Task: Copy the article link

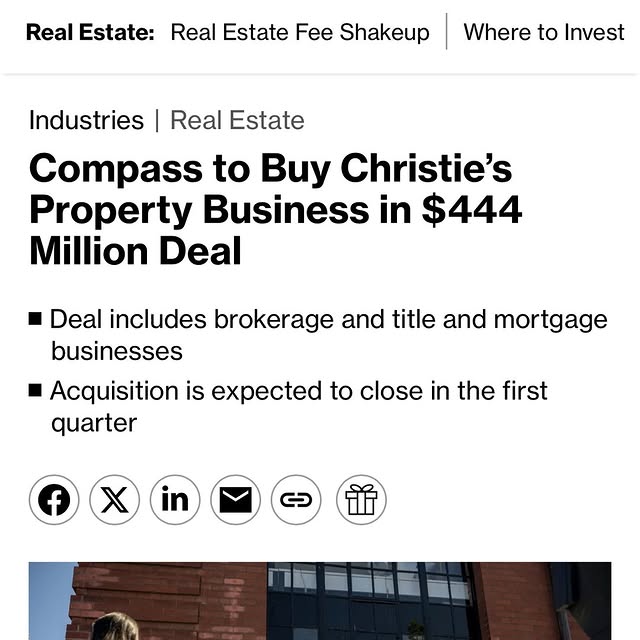Action: point(296,500)
